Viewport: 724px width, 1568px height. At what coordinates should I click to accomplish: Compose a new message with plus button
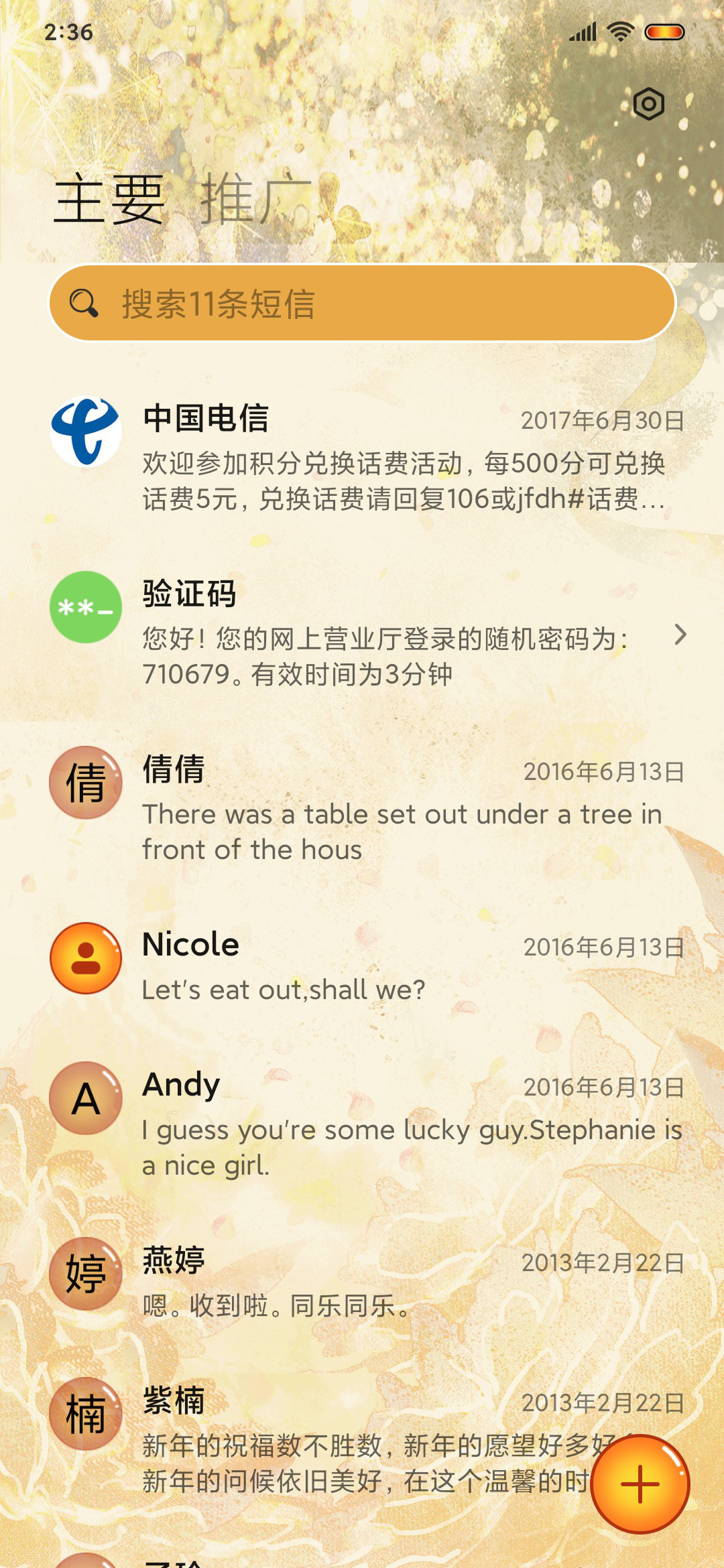pyautogui.click(x=640, y=1484)
